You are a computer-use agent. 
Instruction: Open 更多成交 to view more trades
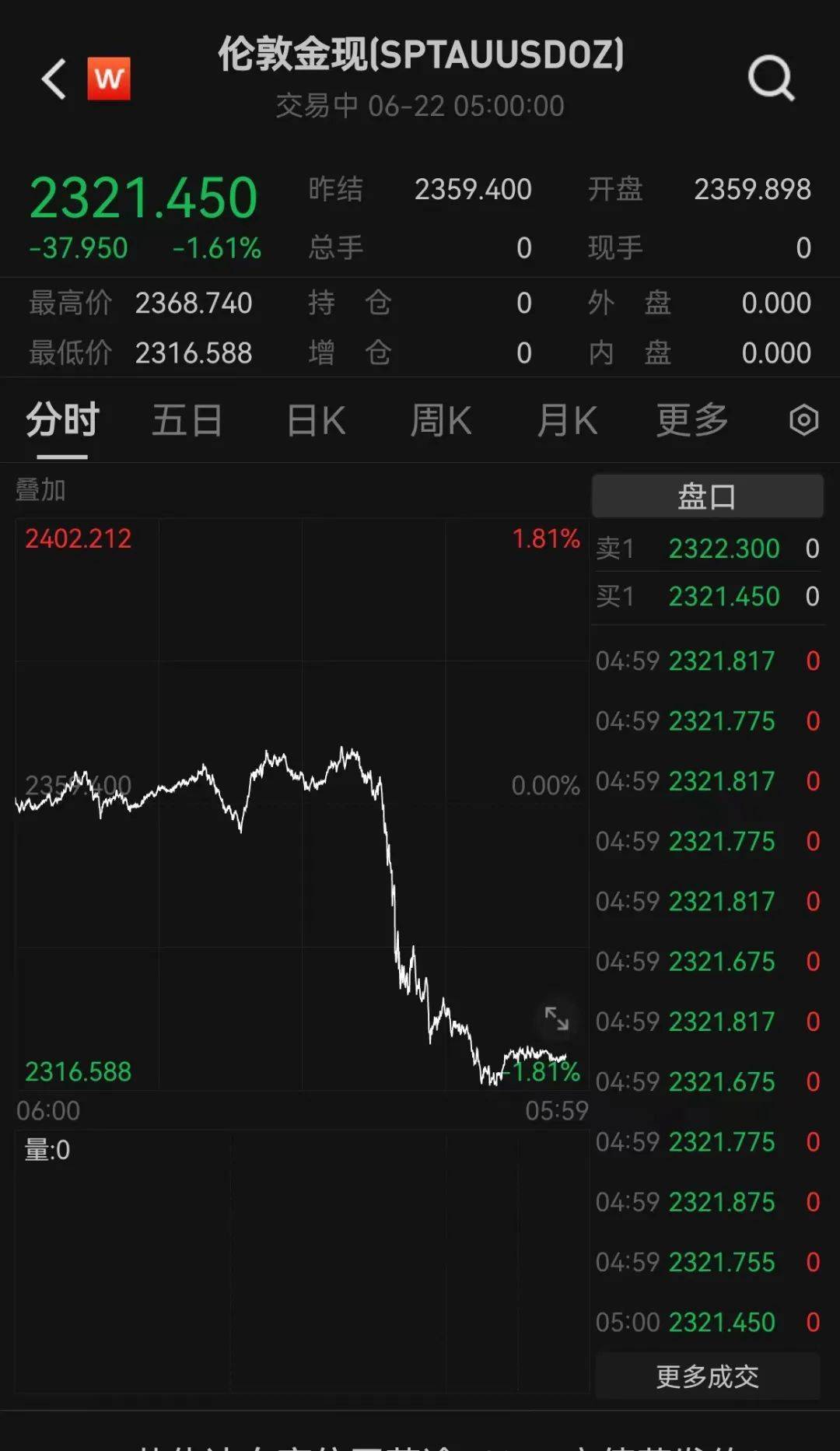click(707, 1376)
